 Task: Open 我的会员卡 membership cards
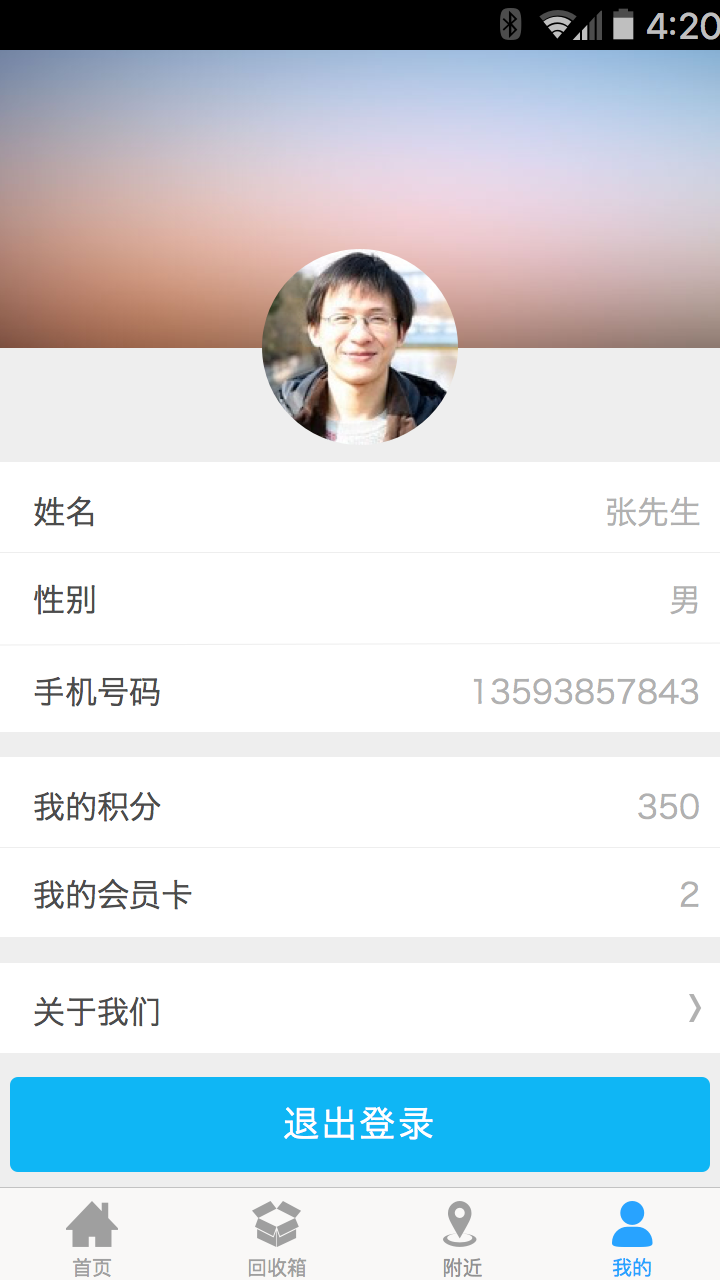point(360,894)
